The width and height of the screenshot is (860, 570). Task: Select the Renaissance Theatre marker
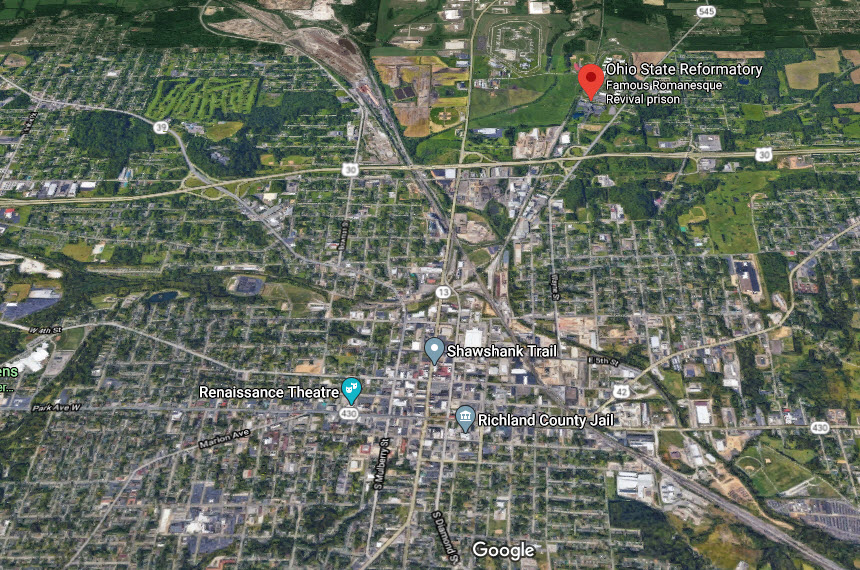[x=351, y=388]
